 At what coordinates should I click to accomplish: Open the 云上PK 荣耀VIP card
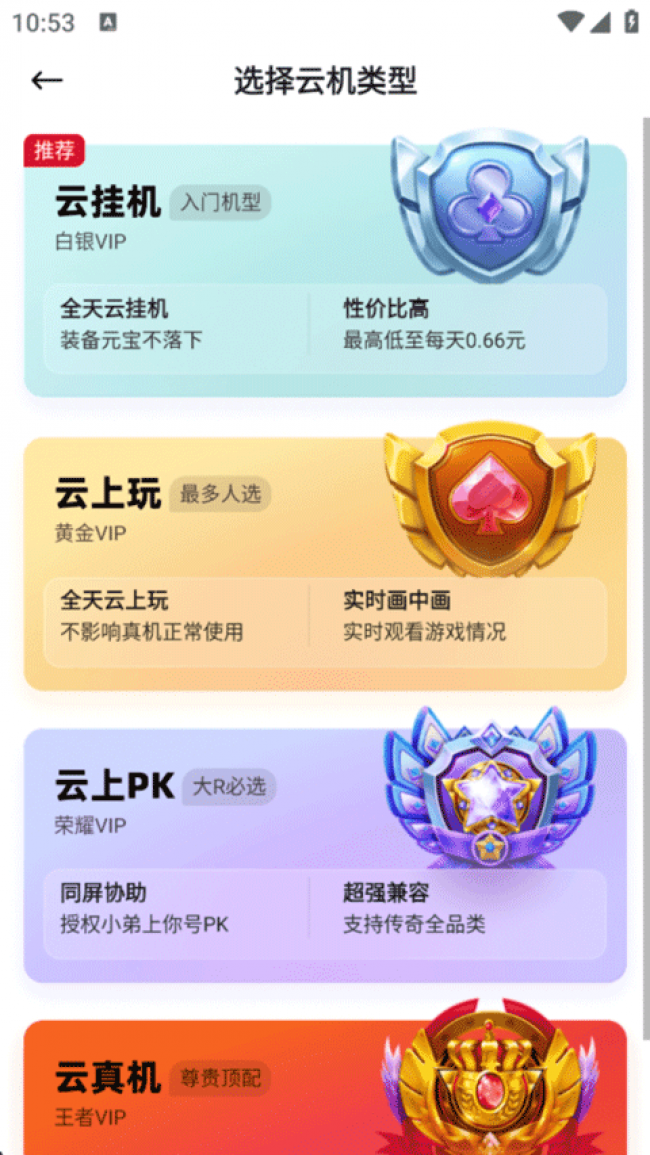[x=324, y=855]
